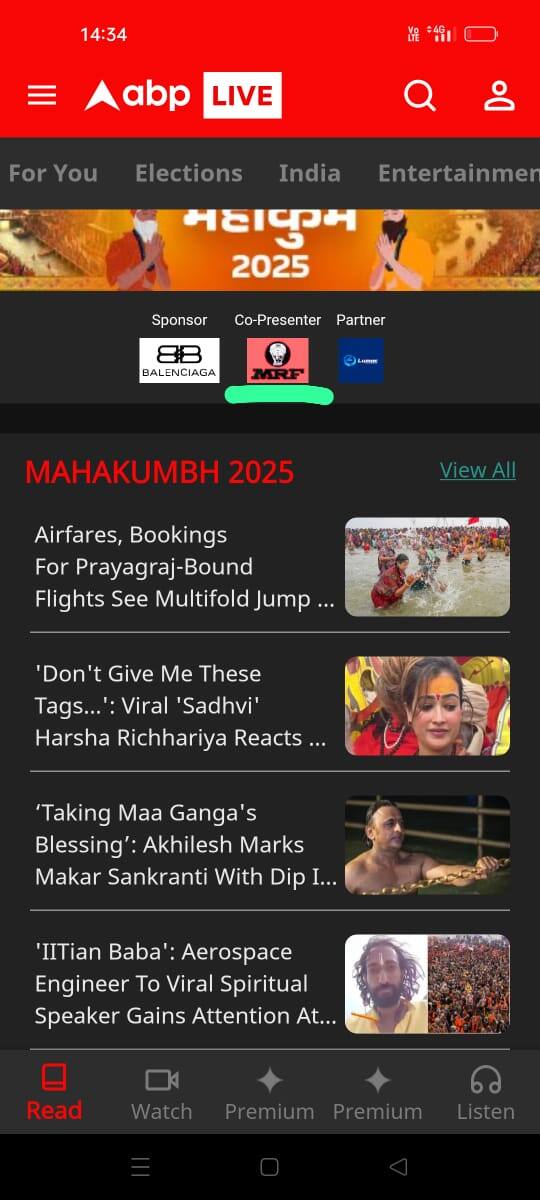Tap the system home button
The image size is (540, 1200).
269,1167
